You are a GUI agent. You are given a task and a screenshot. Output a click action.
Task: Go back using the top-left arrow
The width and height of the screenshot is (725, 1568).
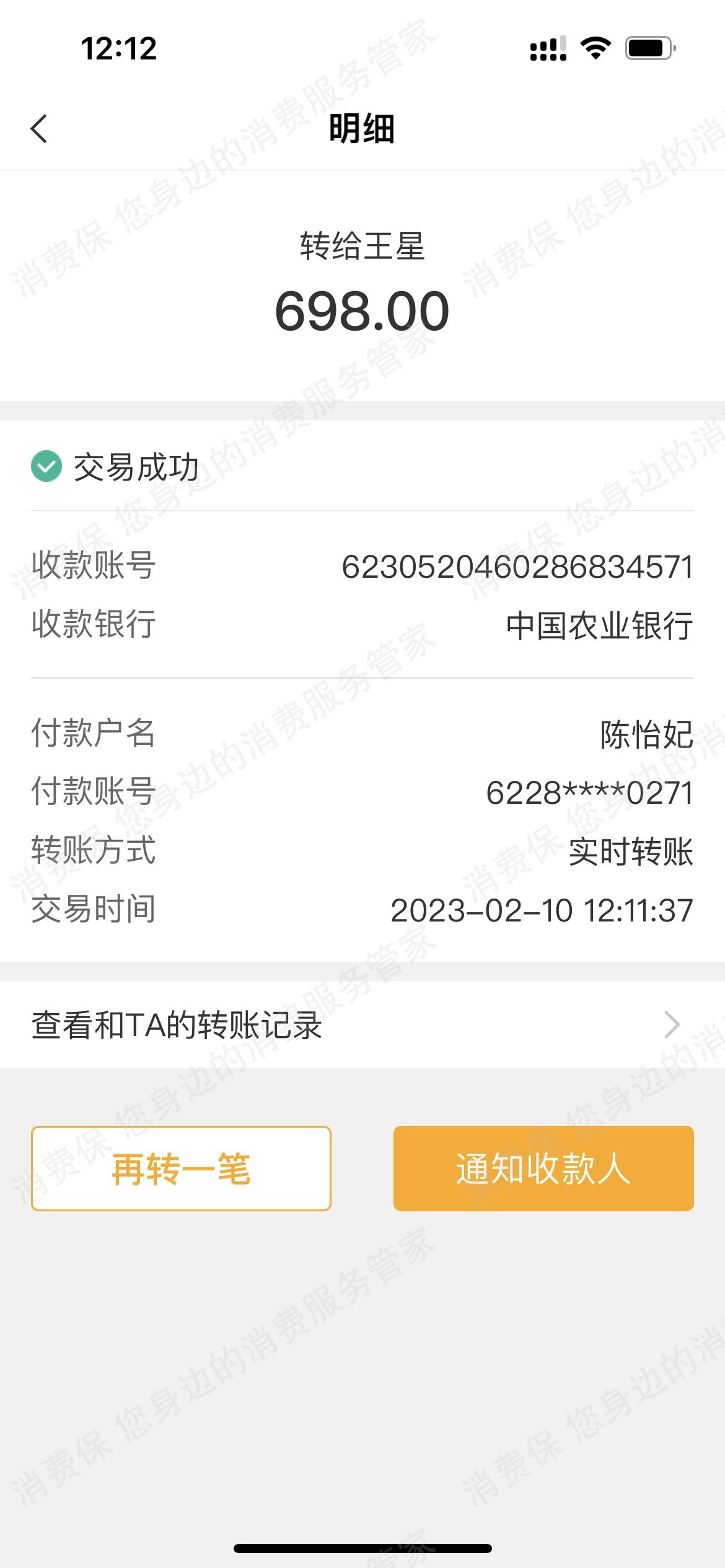(x=39, y=129)
